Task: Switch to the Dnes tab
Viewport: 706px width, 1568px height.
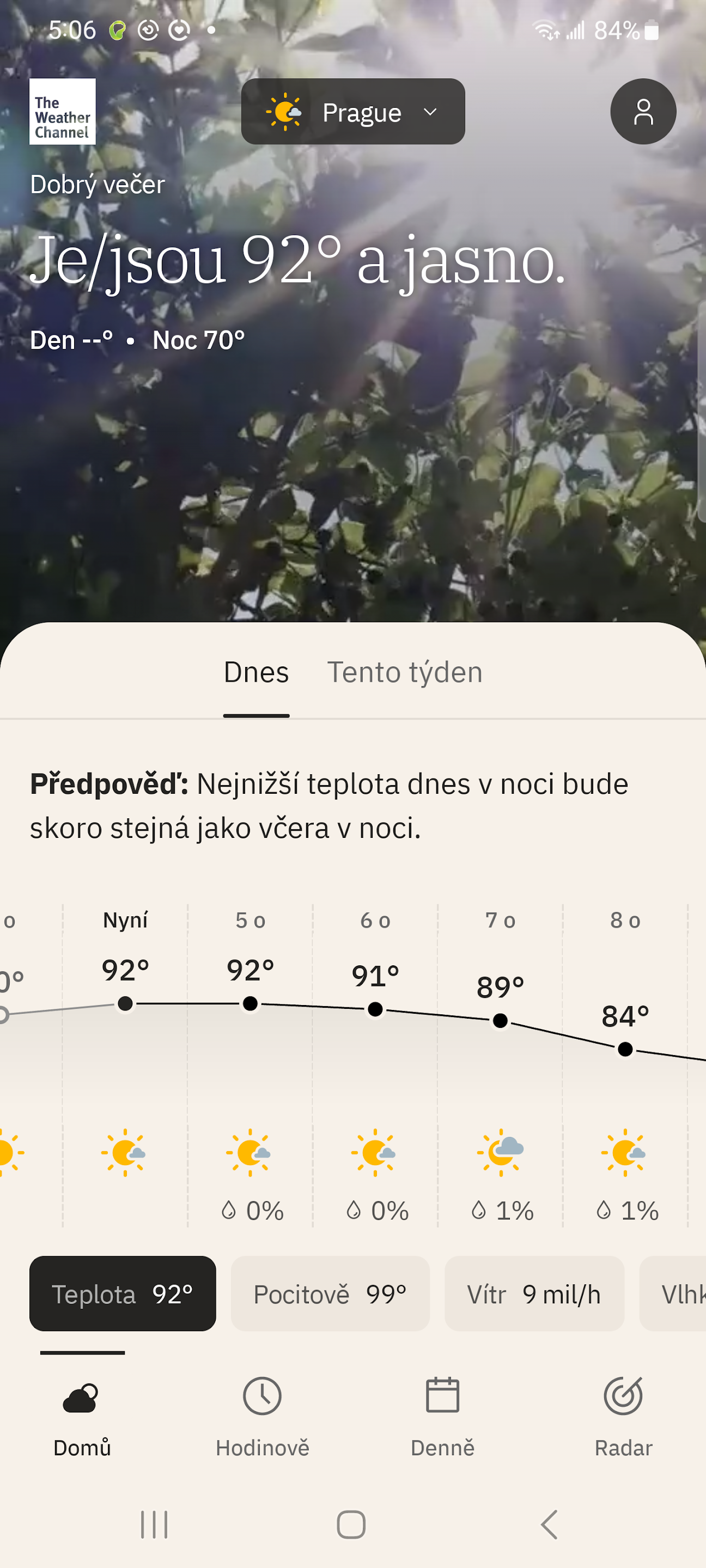Action: (x=256, y=672)
